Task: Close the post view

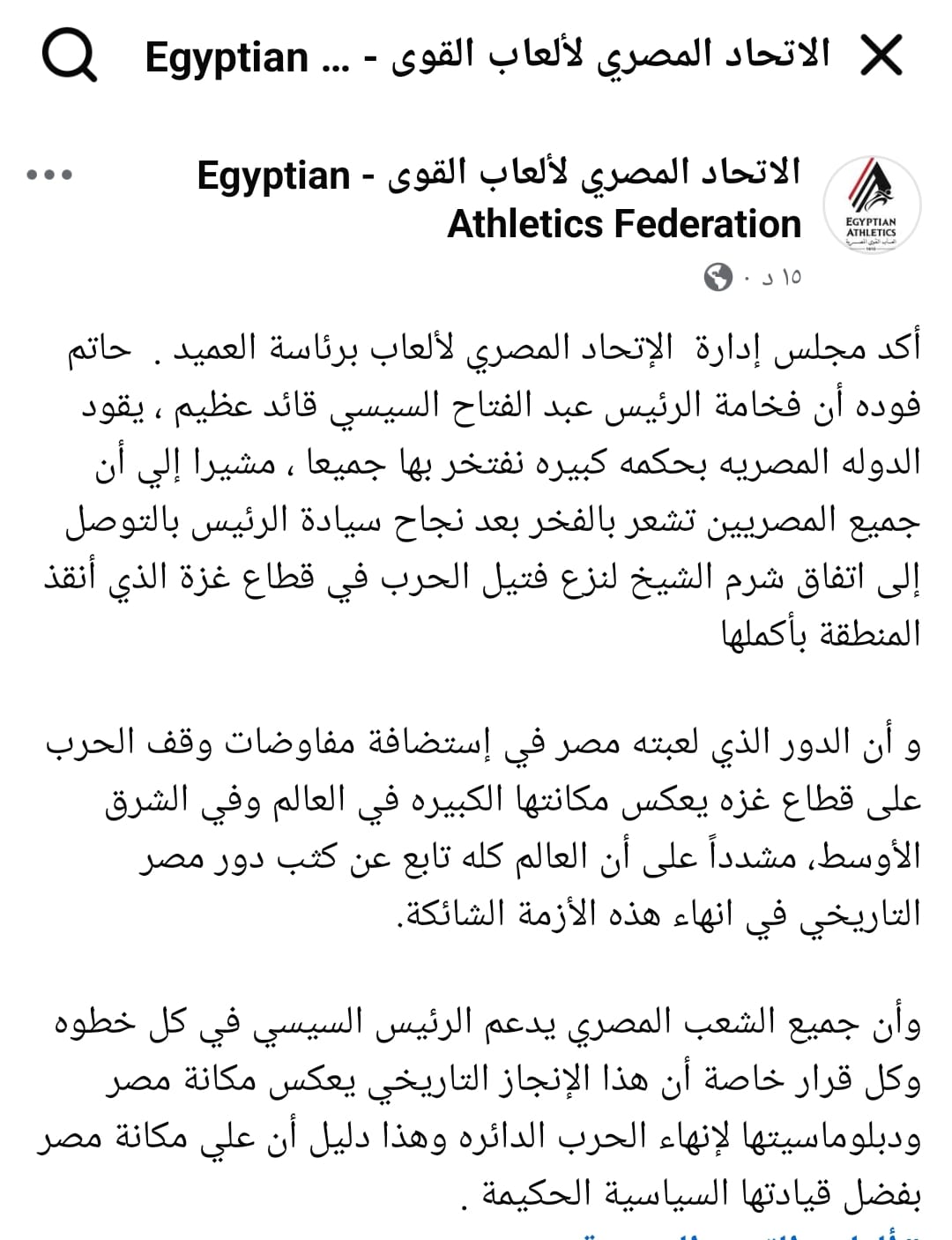Action: point(881,57)
